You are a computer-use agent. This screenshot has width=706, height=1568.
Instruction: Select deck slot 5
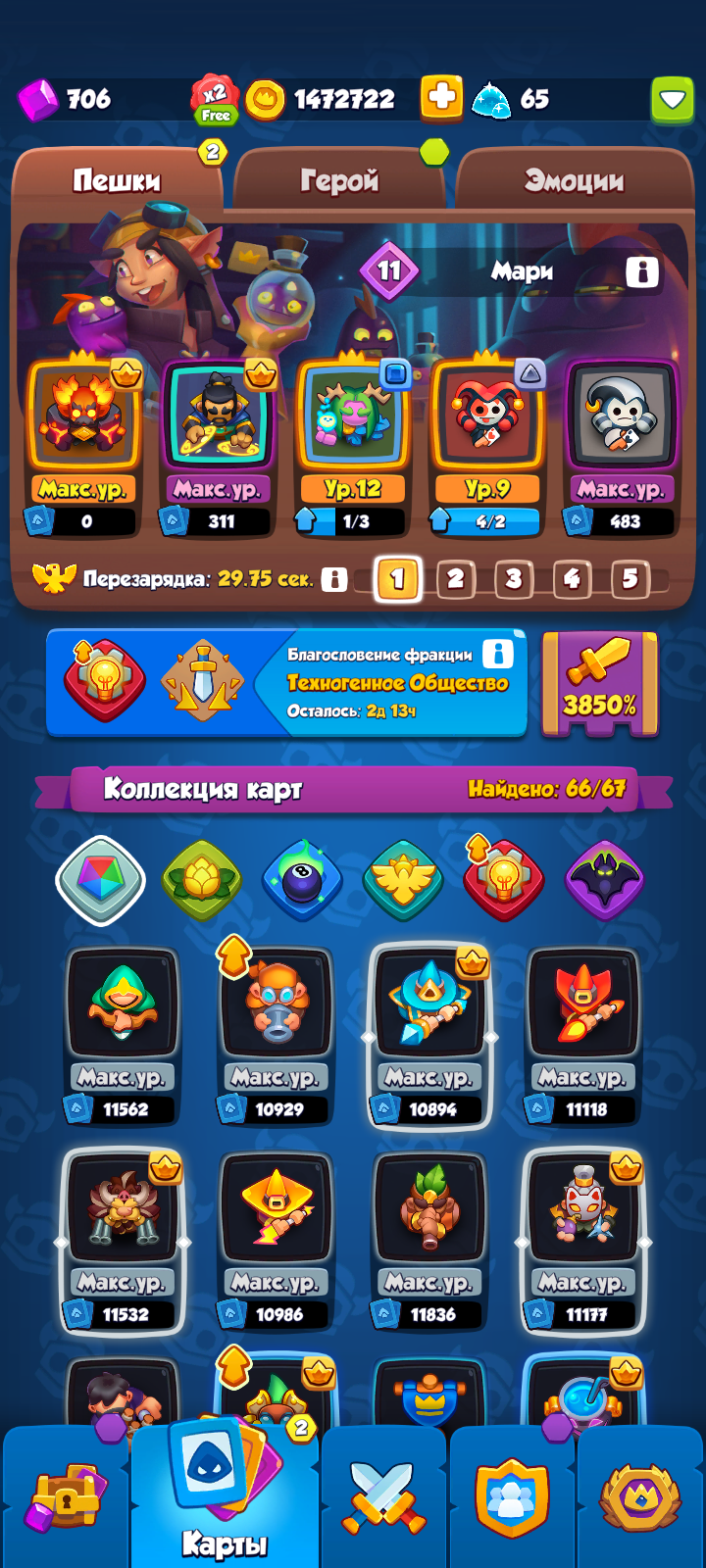tap(630, 579)
